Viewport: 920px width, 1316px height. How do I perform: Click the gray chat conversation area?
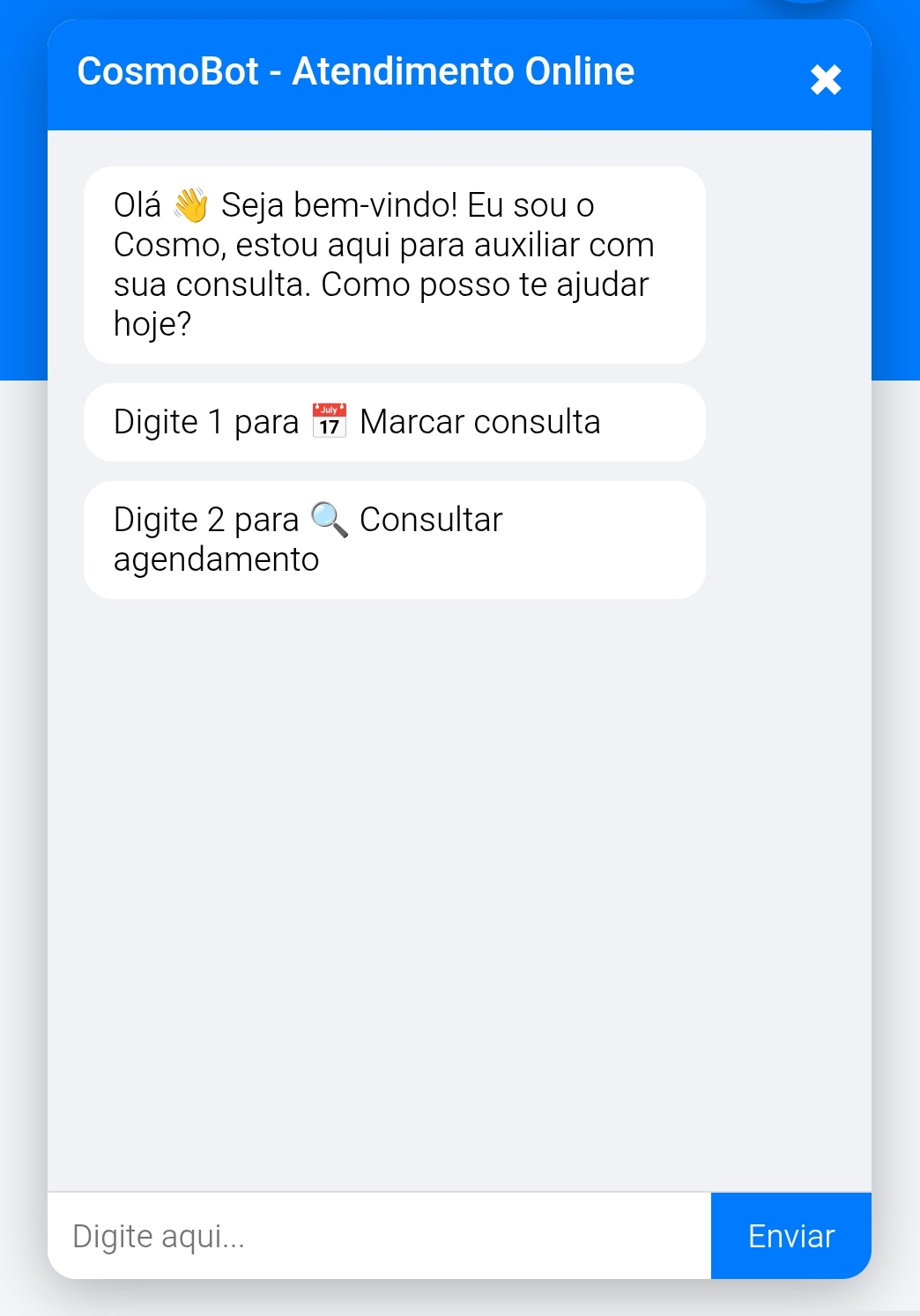458,881
